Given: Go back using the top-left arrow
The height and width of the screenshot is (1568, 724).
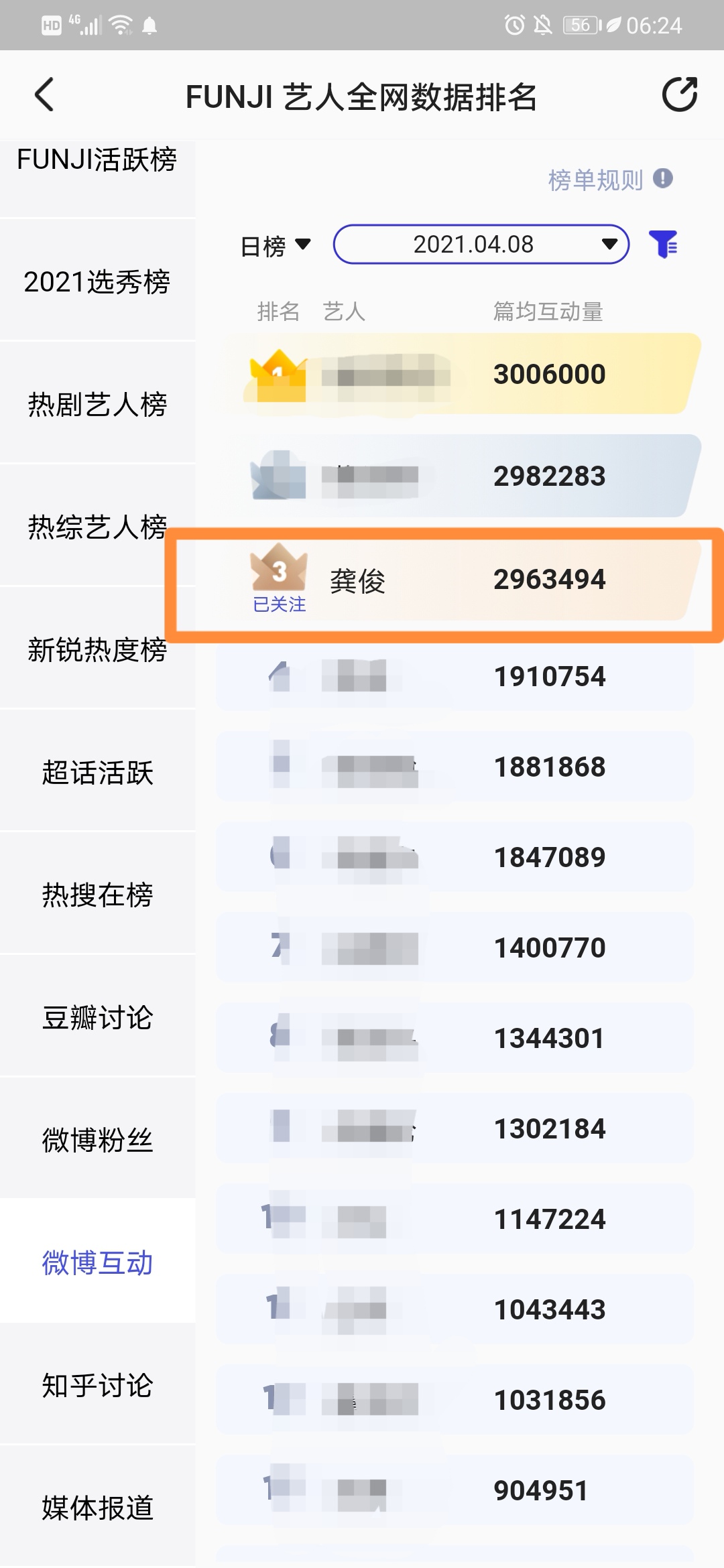Looking at the screenshot, I should tap(44, 94).
